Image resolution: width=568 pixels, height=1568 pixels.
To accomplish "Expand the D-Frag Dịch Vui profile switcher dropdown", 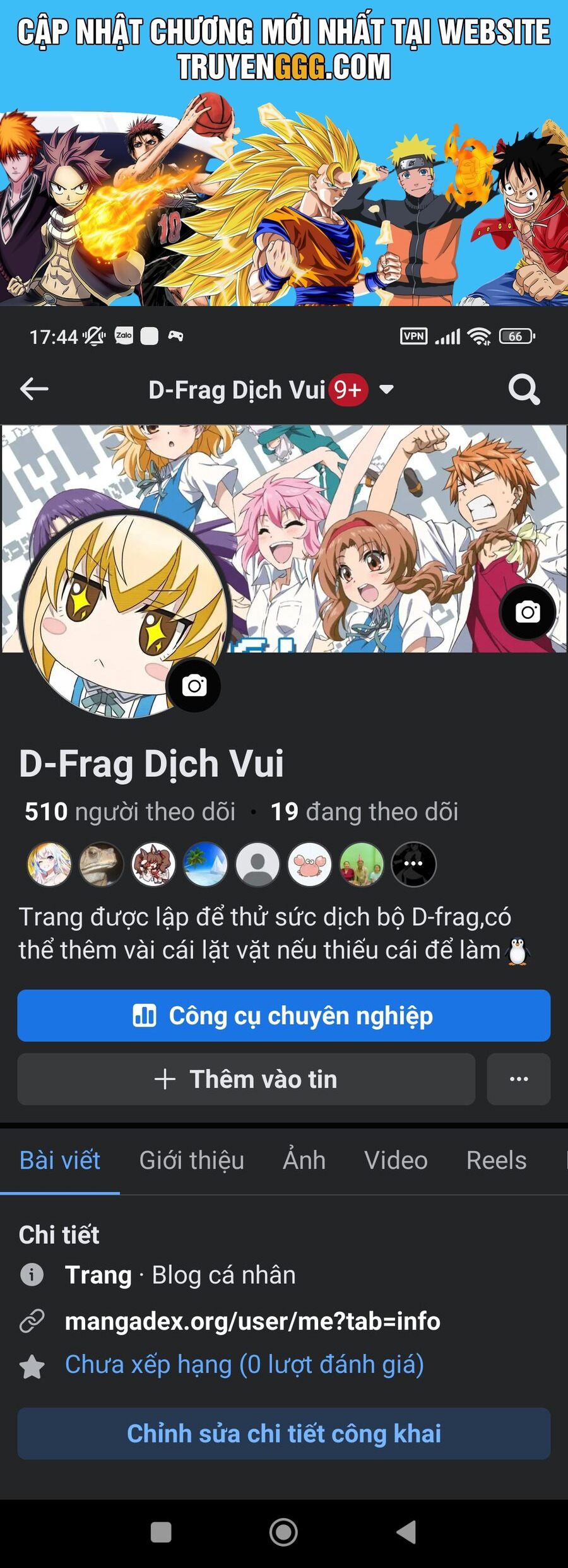I will tap(386, 389).
